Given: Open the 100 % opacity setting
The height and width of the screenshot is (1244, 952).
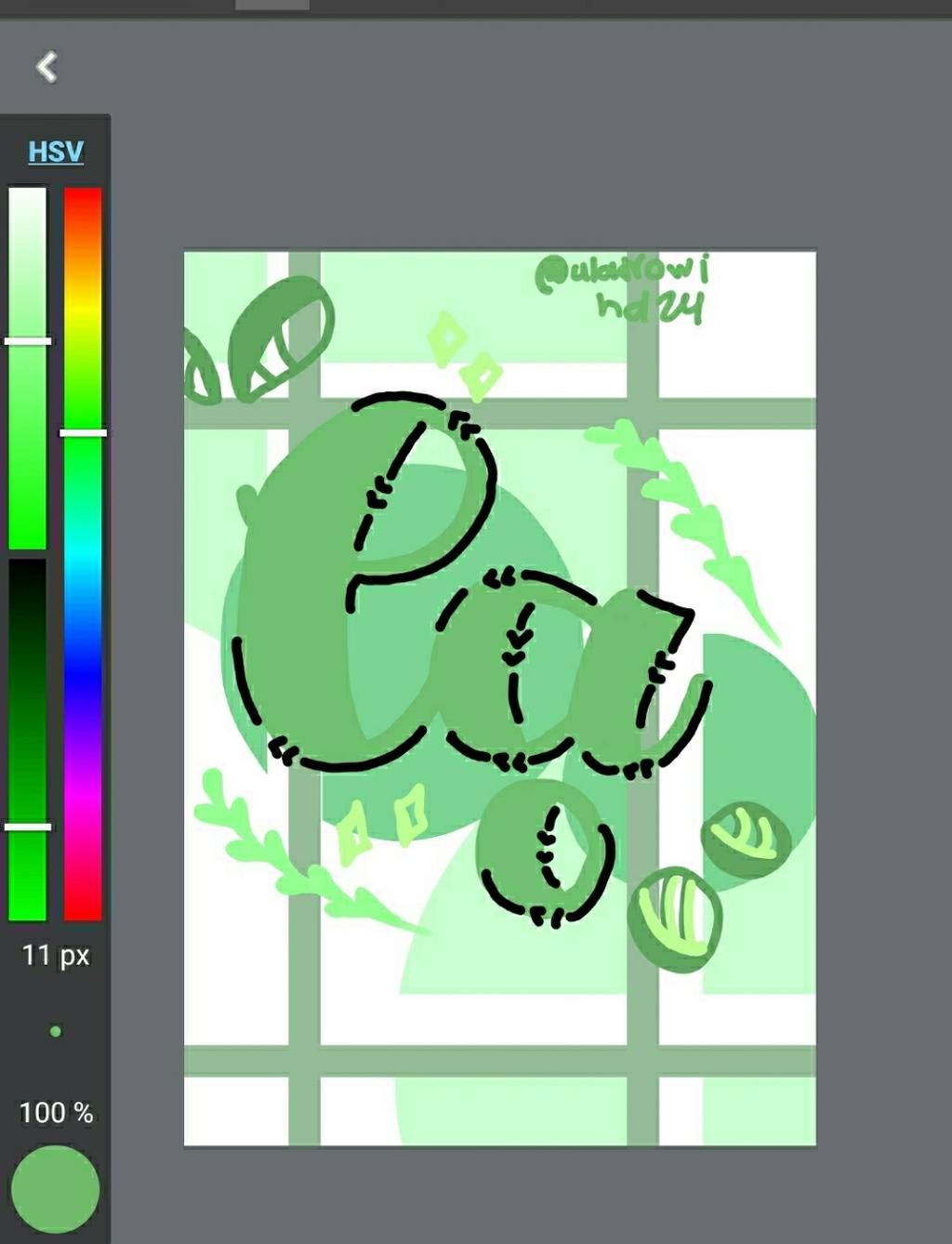Looking at the screenshot, I should pyautogui.click(x=56, y=1112).
